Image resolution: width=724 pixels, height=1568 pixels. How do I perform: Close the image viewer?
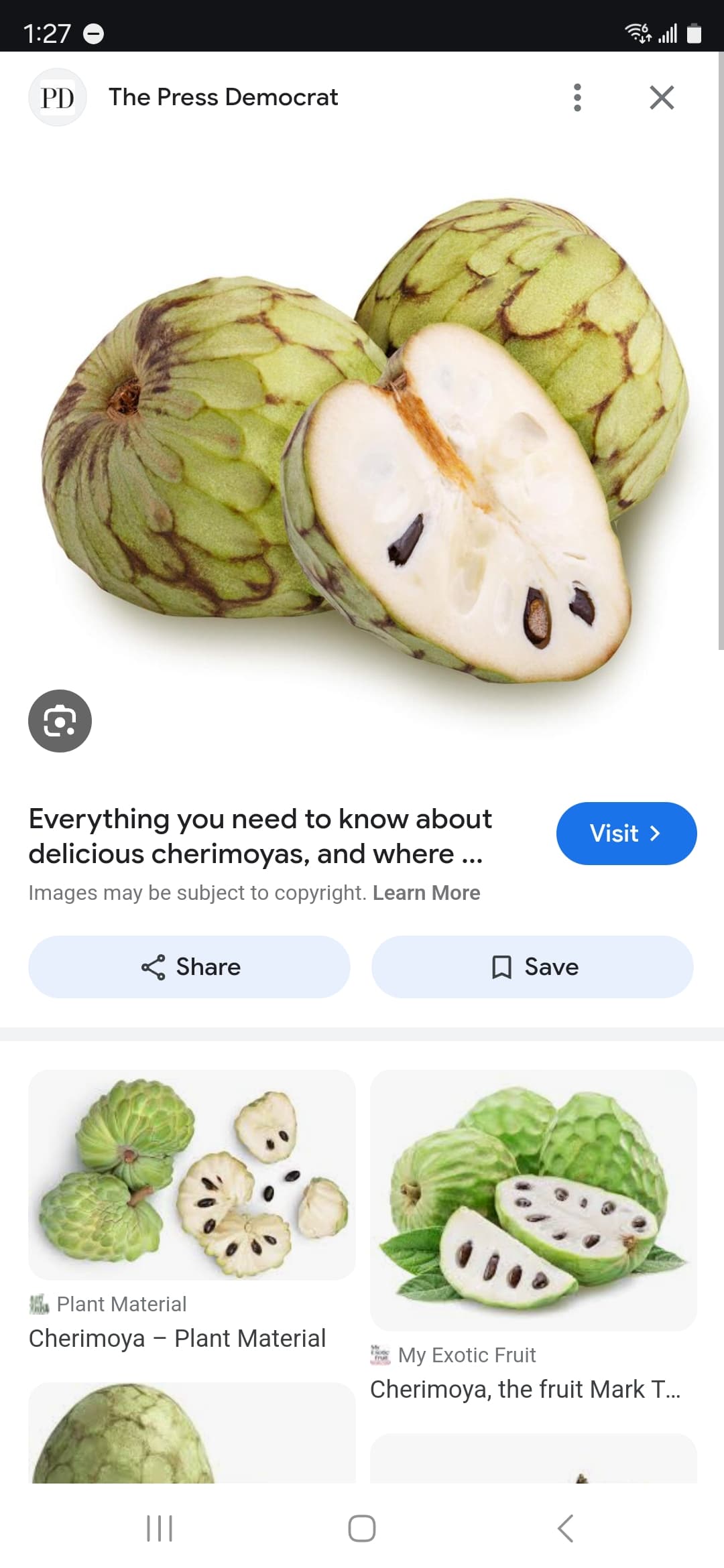click(x=662, y=98)
